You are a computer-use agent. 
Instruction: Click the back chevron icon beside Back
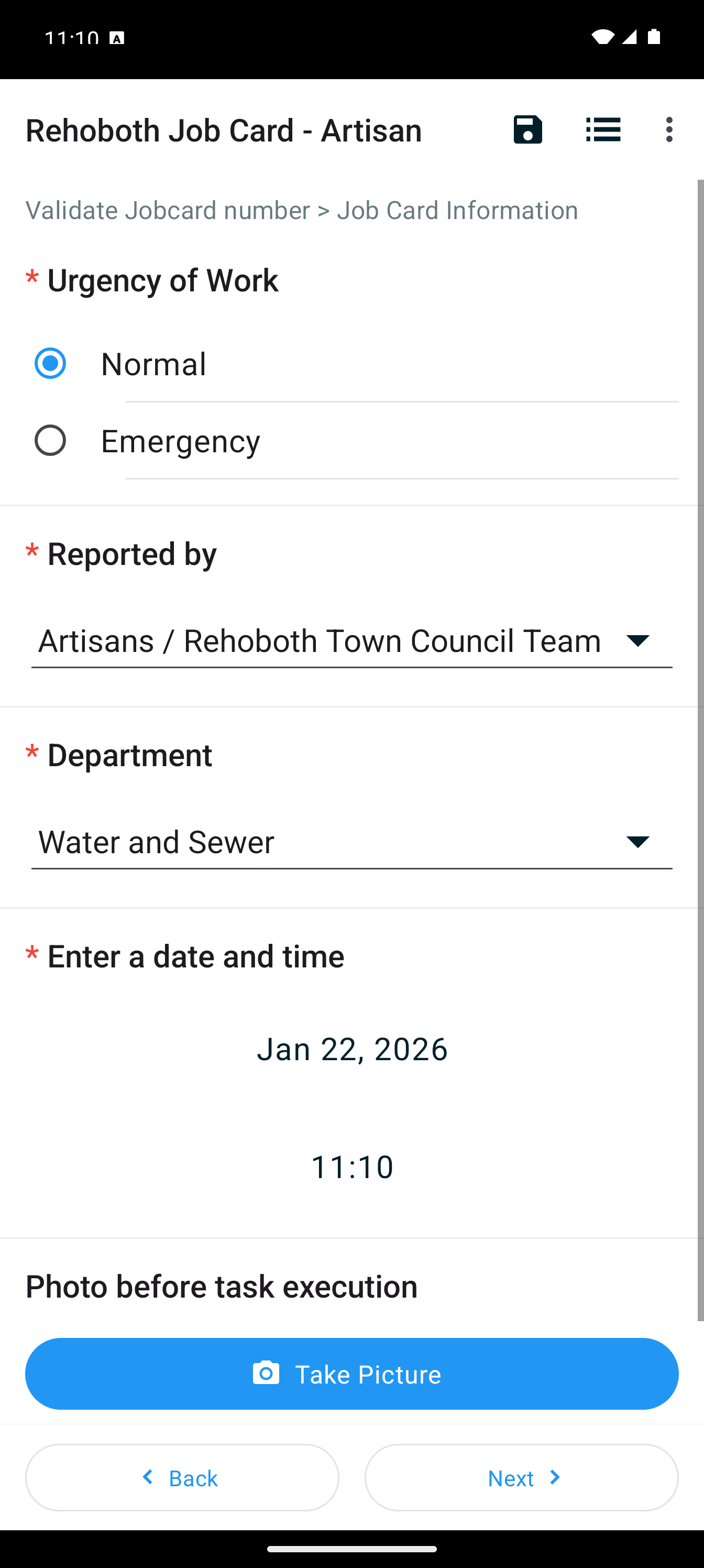[146, 1478]
